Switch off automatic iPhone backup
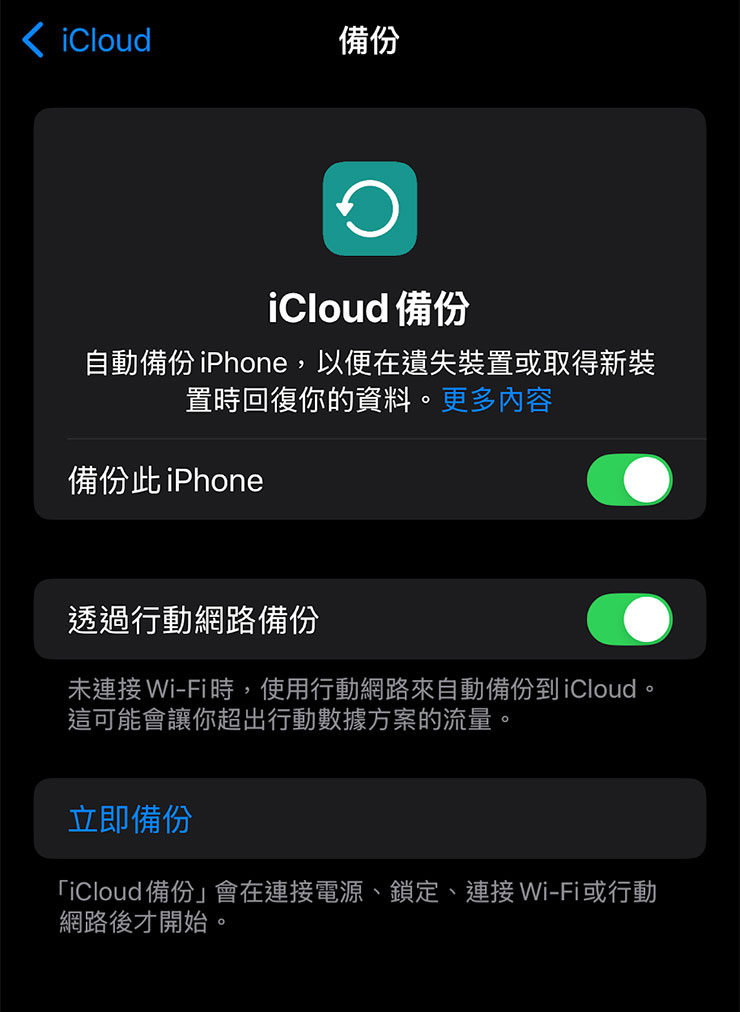 [x=628, y=481]
